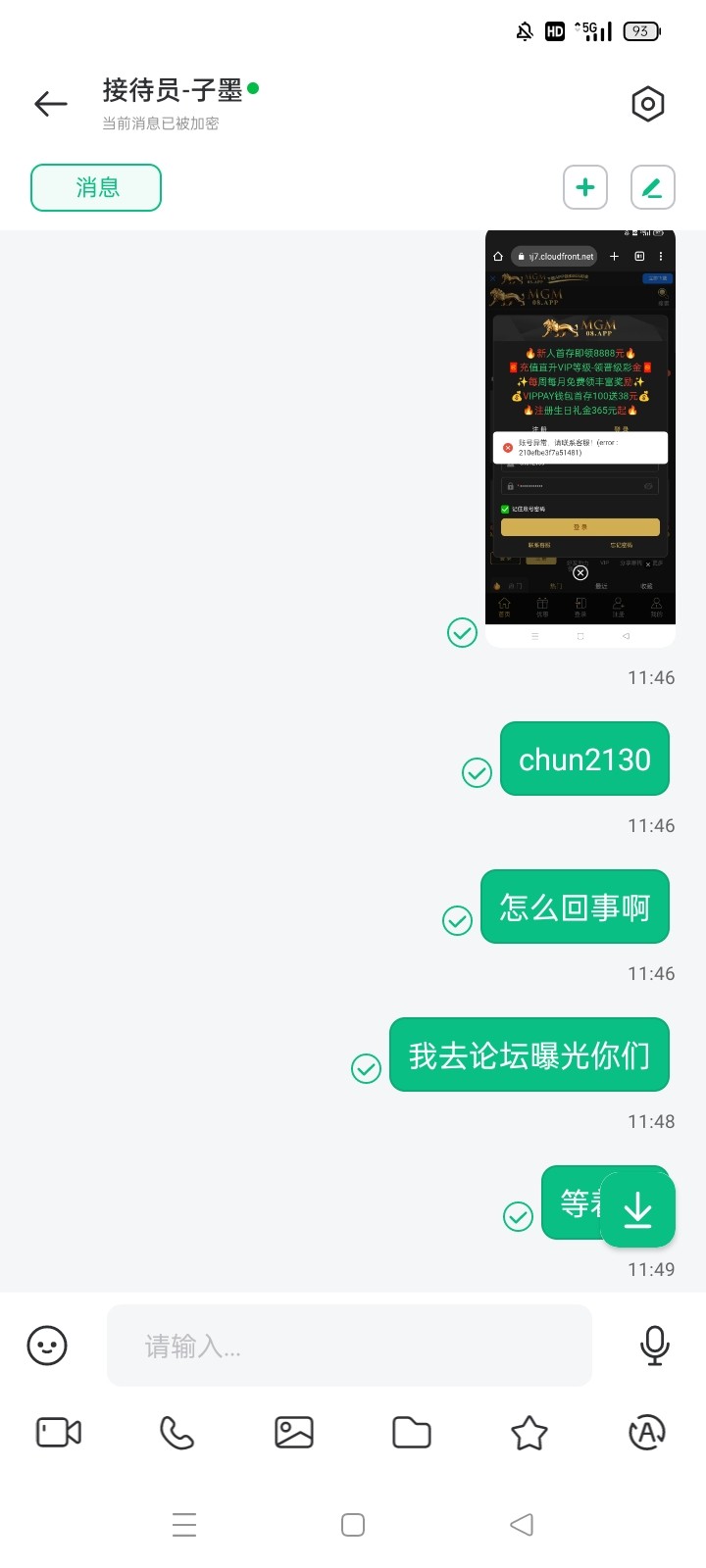This screenshot has width=706, height=1568.
Task: Tap the circled A icon
Action: click(x=647, y=1433)
